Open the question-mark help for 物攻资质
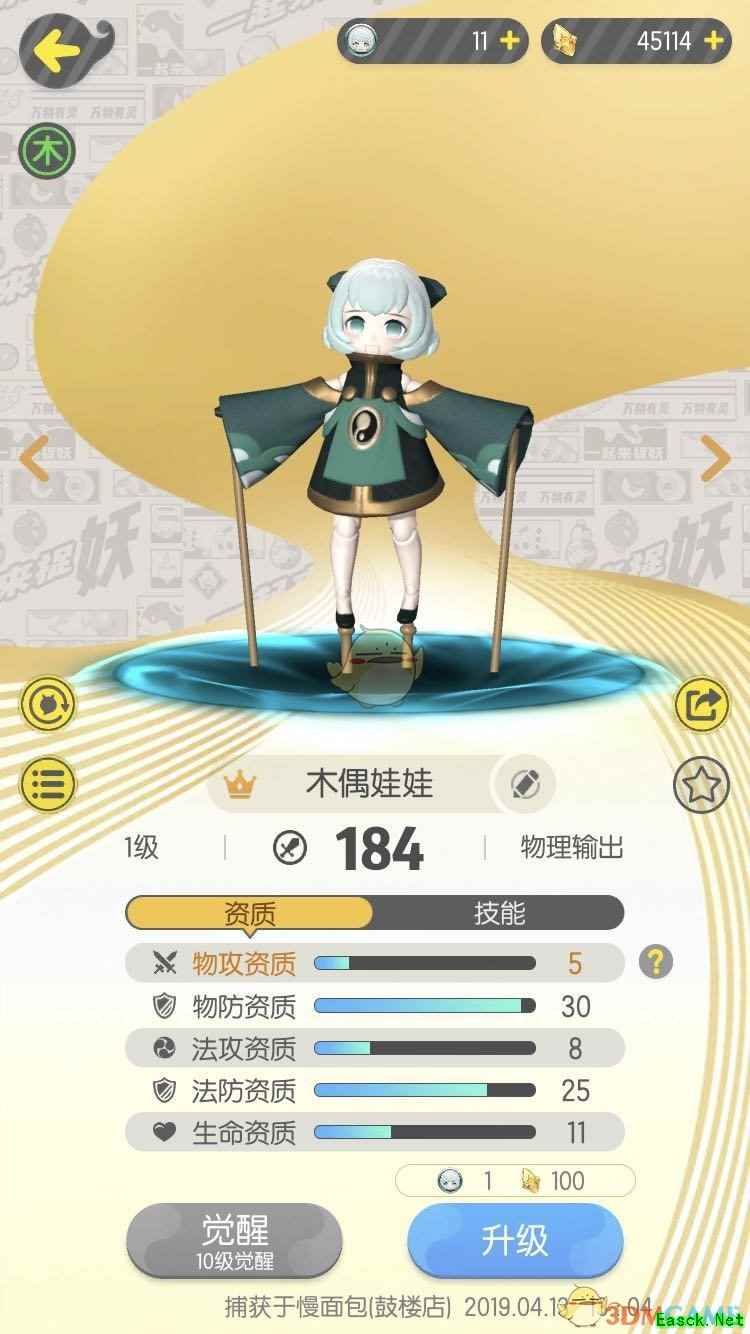The height and width of the screenshot is (1334, 750). click(x=655, y=962)
